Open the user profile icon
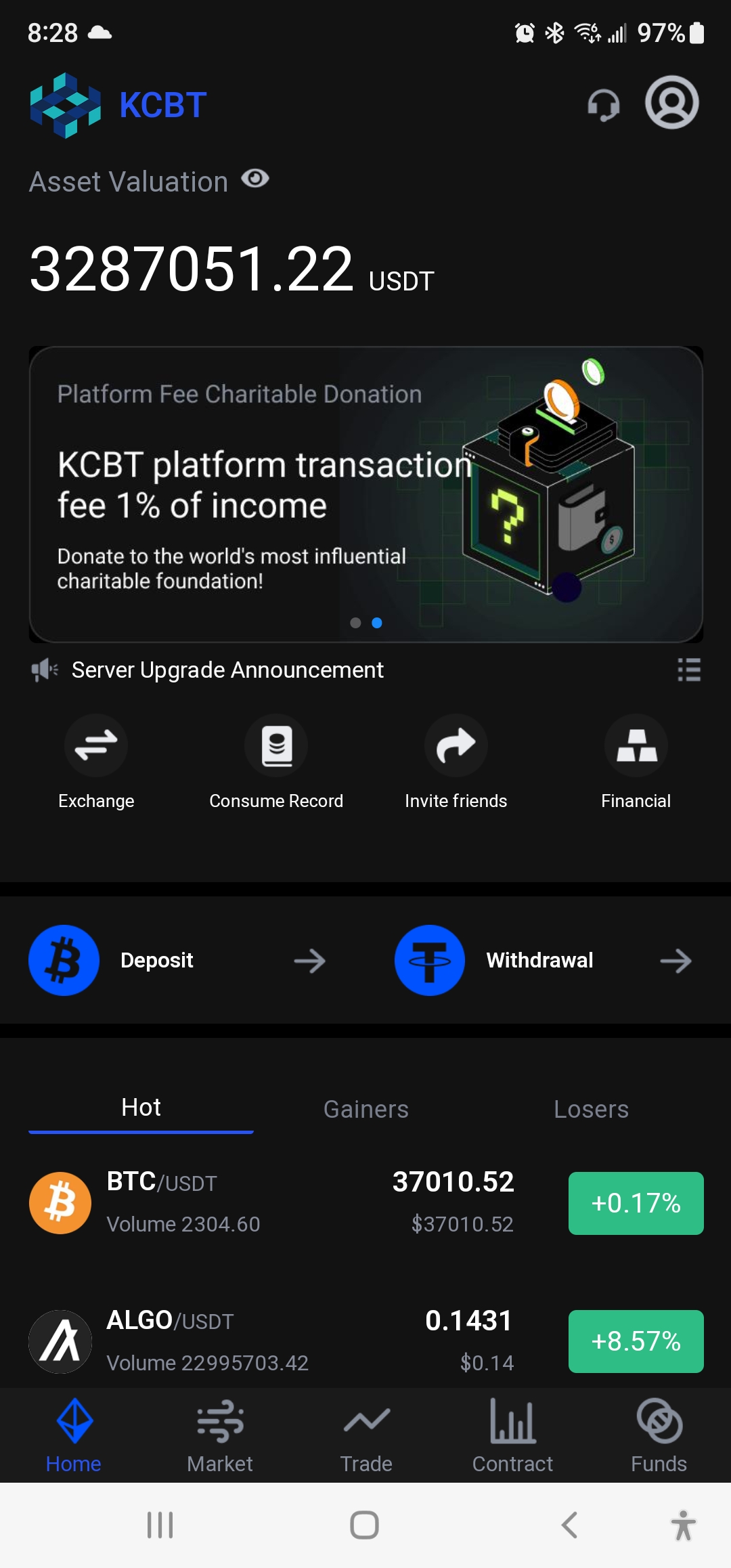Screen dimensions: 731x1568 click(x=671, y=103)
